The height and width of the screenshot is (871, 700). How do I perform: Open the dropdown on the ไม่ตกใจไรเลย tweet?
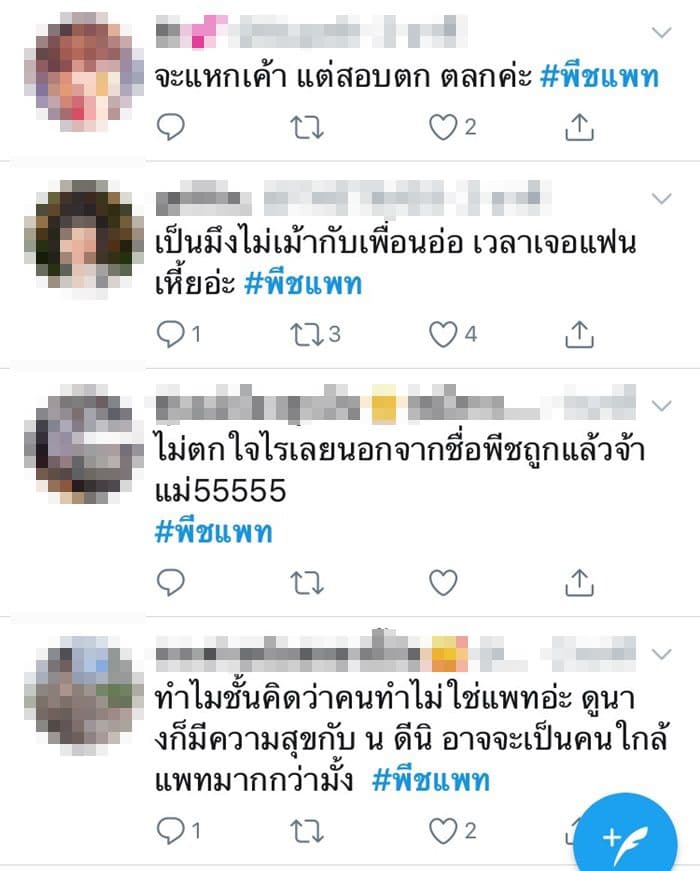coord(661,405)
